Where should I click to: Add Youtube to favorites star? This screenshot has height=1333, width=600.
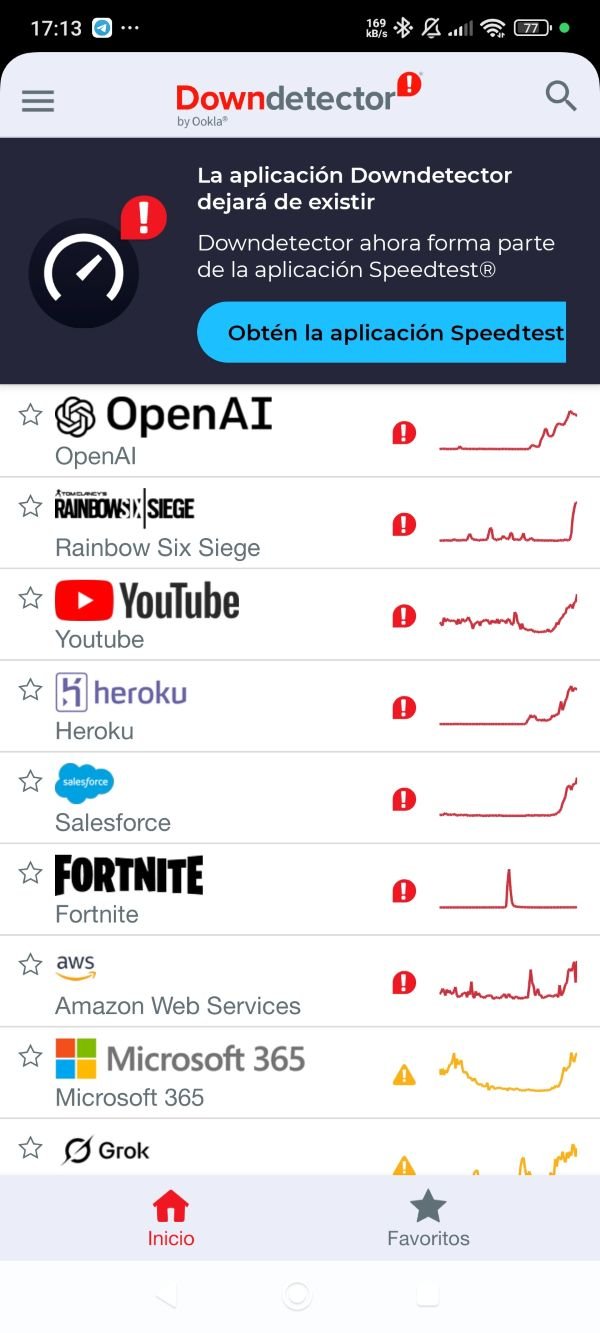[x=31, y=598]
